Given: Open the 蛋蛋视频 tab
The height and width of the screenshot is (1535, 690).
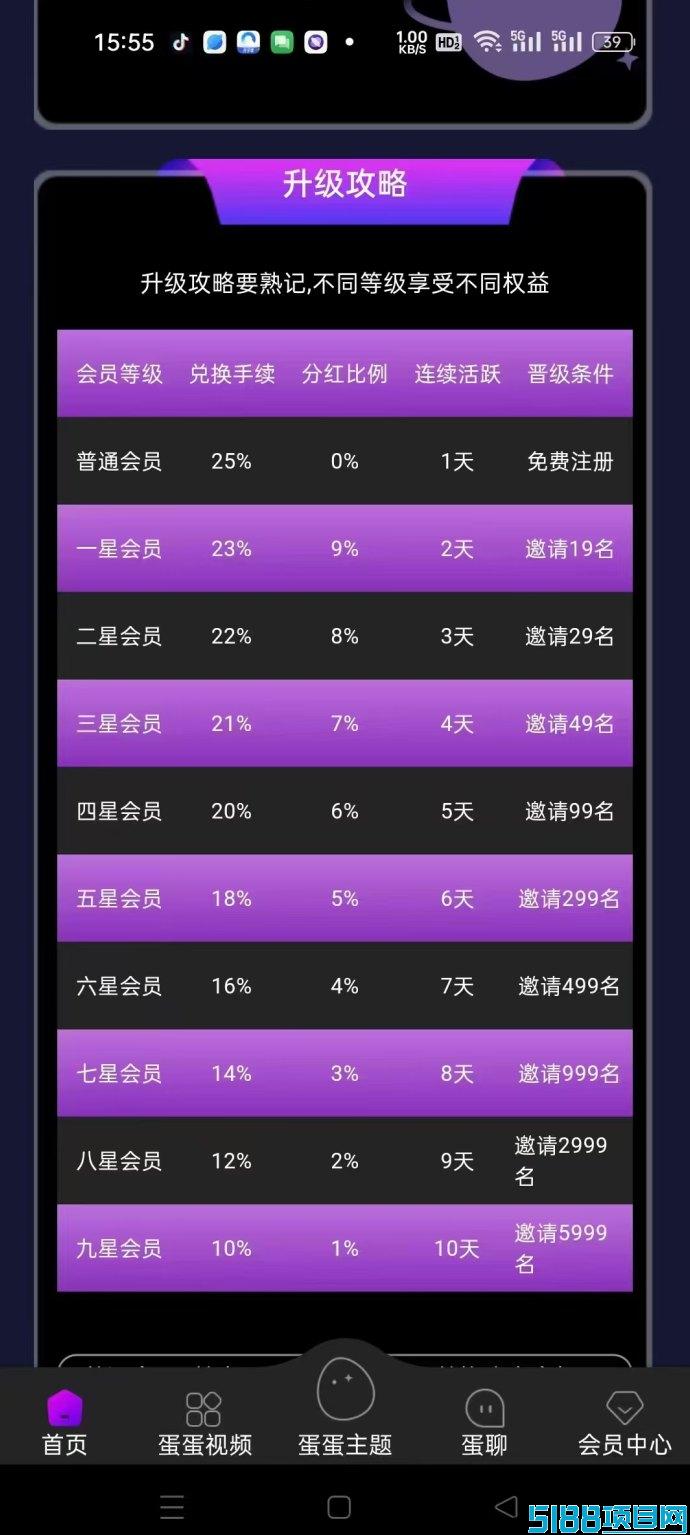Looking at the screenshot, I should [204, 1423].
